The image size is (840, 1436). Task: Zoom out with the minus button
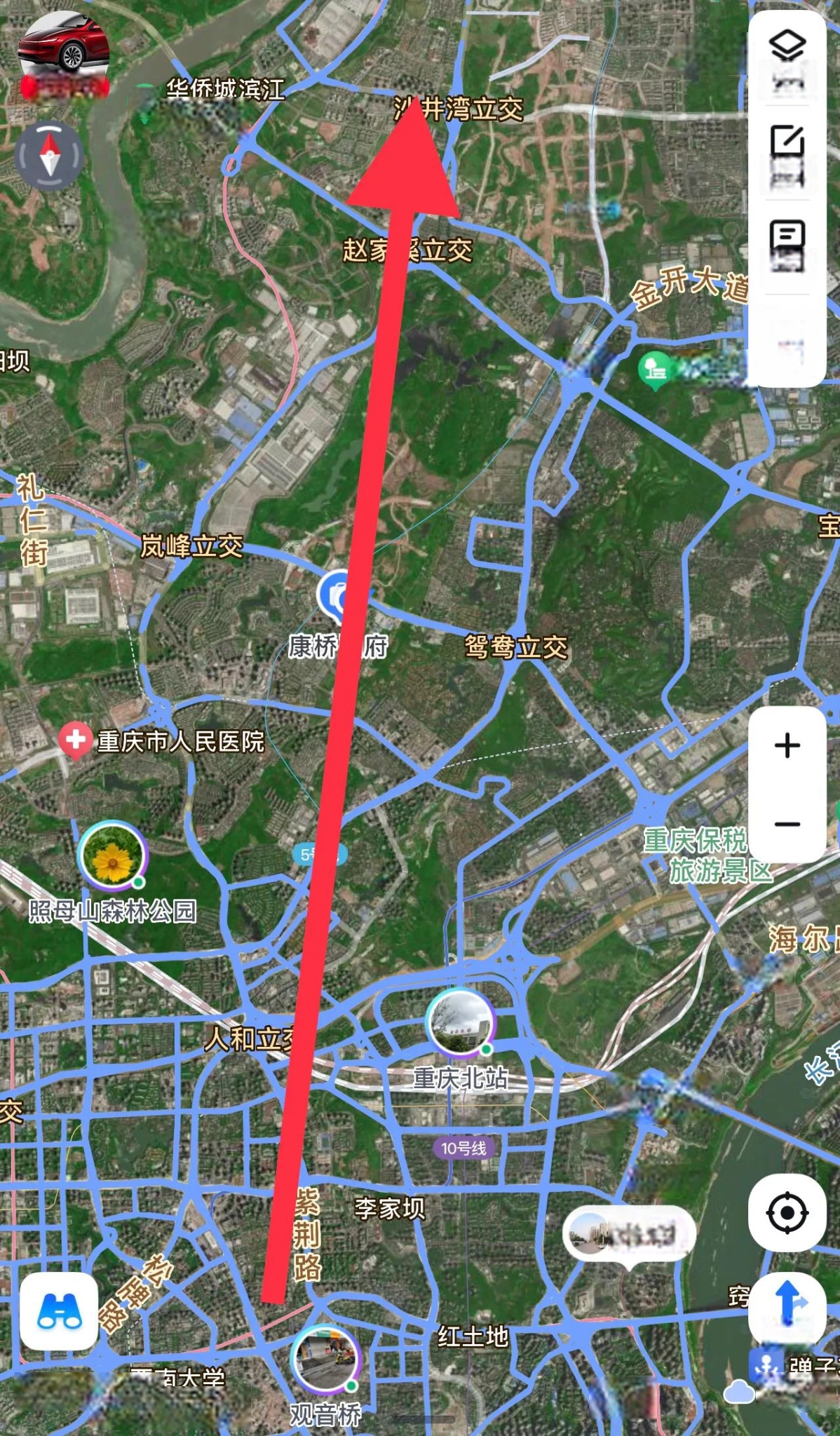[787, 824]
